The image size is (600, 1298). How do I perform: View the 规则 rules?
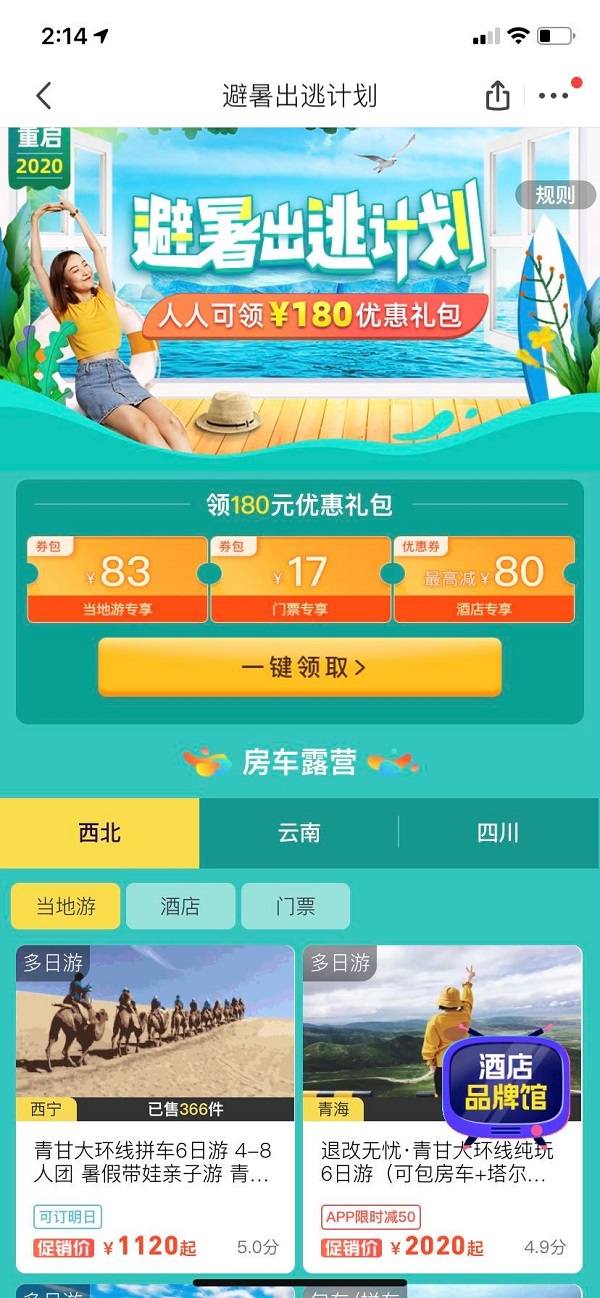coord(554,195)
